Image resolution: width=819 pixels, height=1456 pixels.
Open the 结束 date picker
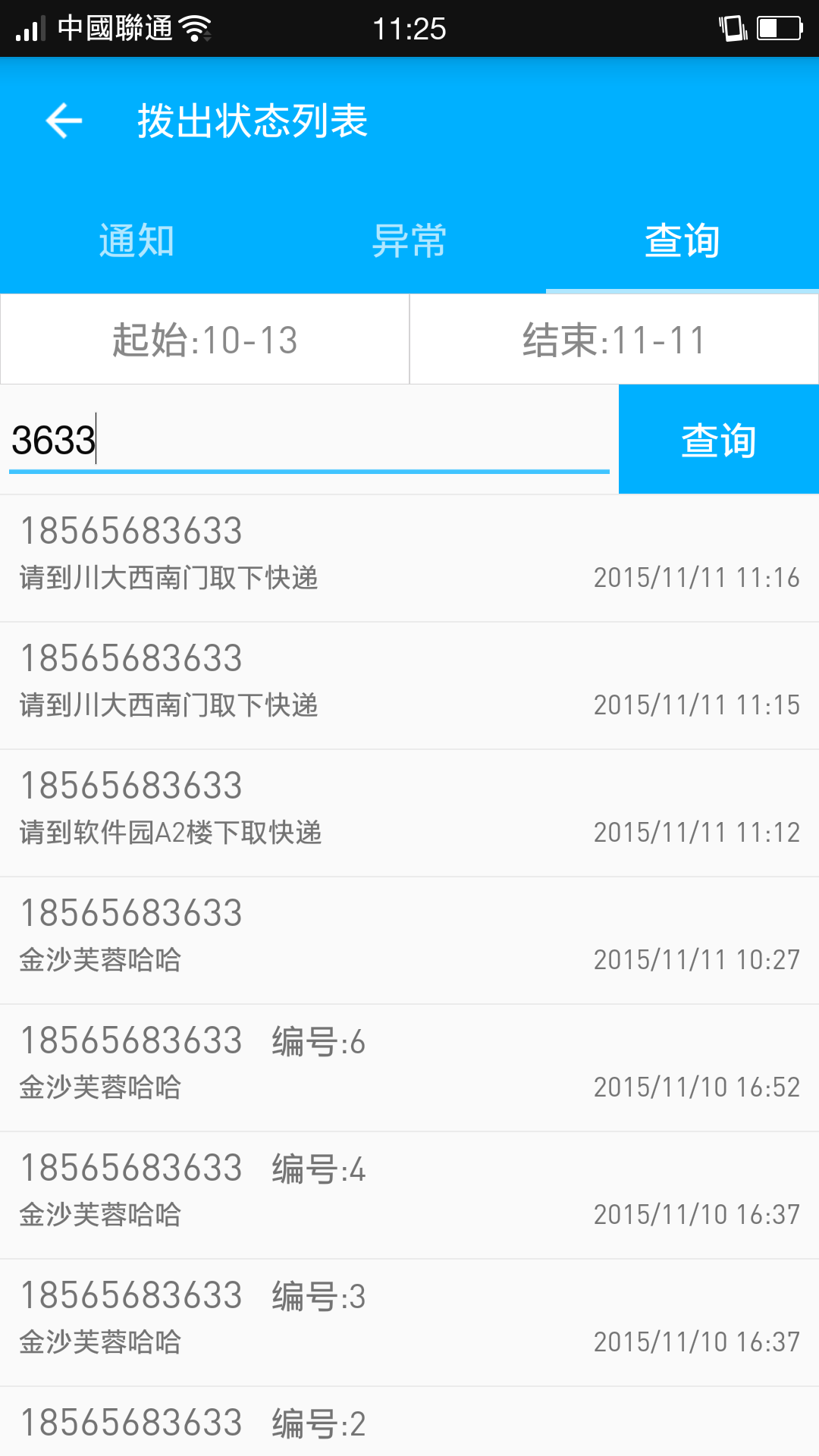click(x=614, y=339)
